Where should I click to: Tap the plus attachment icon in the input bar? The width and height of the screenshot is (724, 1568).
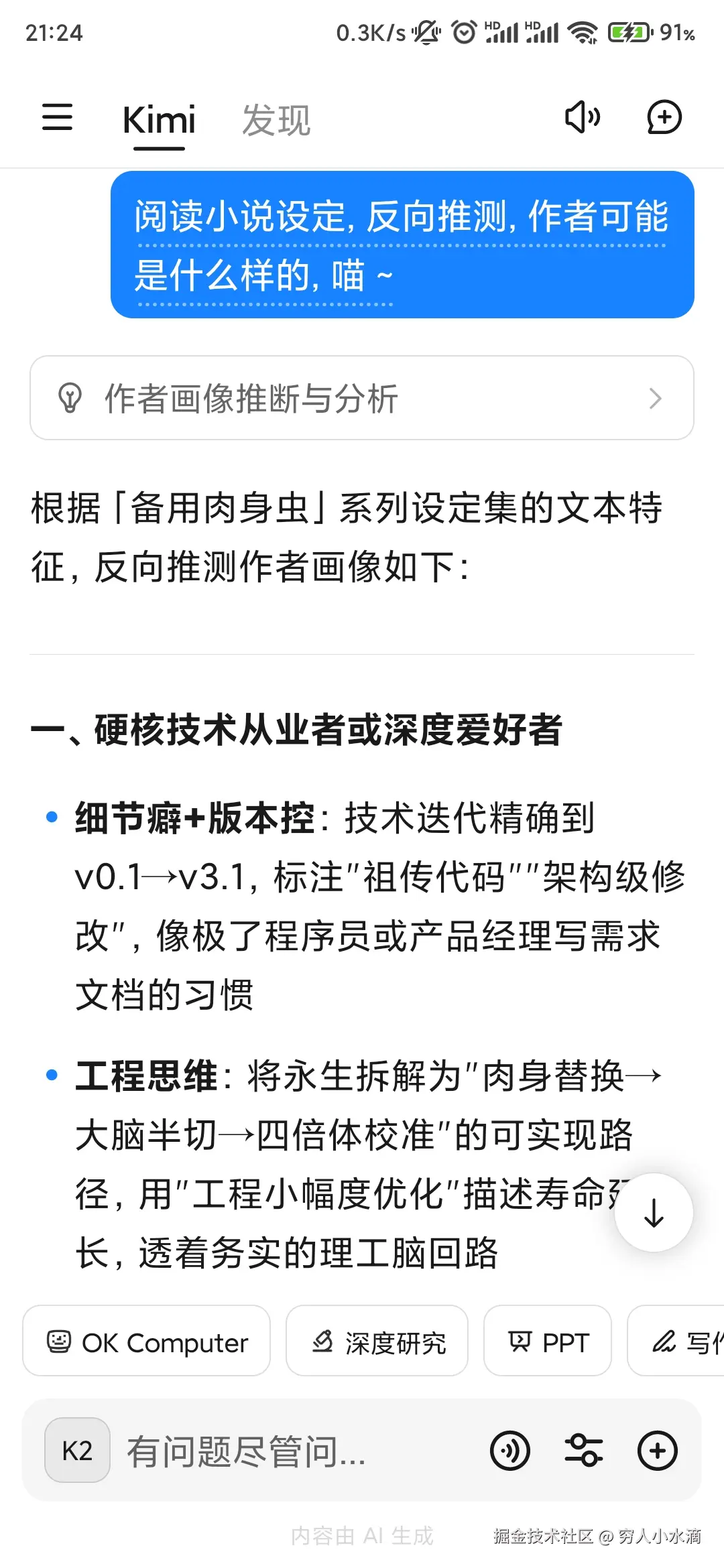click(657, 1451)
